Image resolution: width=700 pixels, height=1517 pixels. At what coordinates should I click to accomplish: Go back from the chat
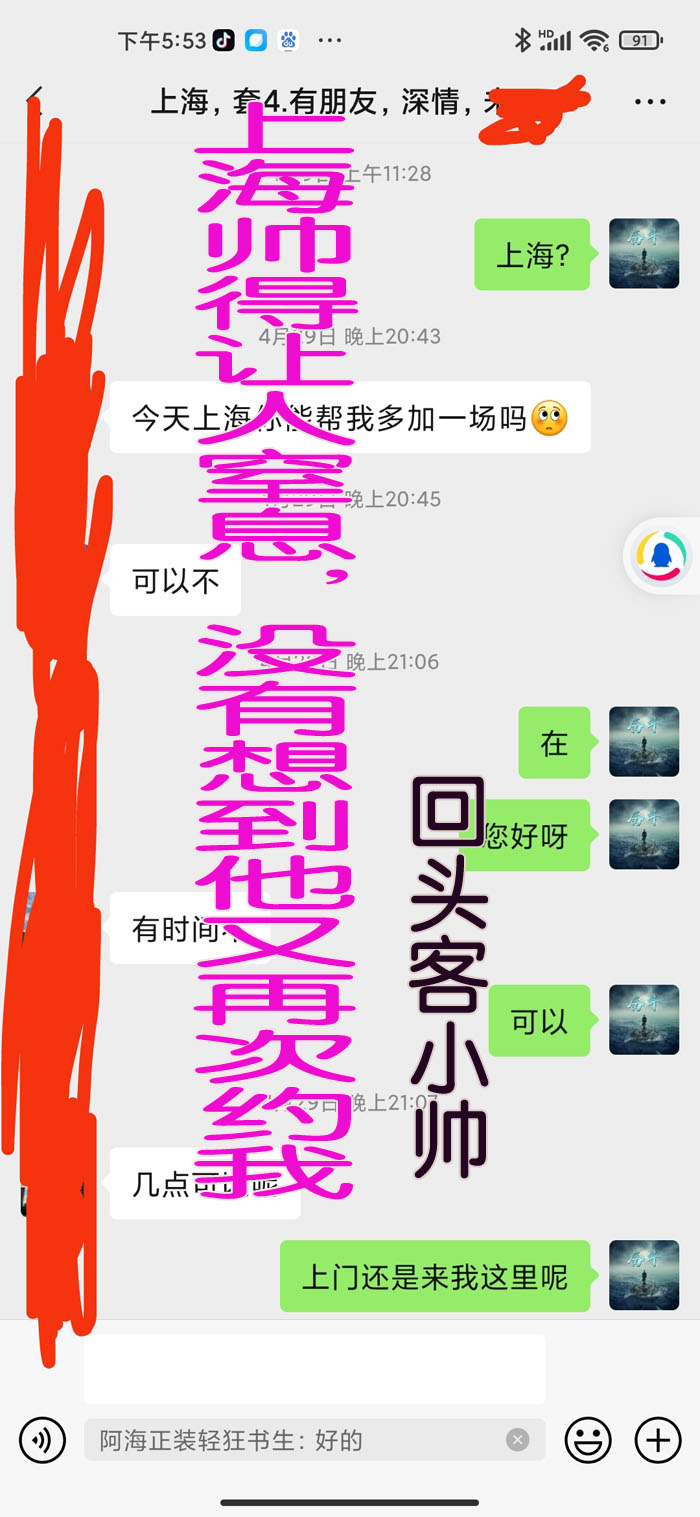(x=35, y=101)
